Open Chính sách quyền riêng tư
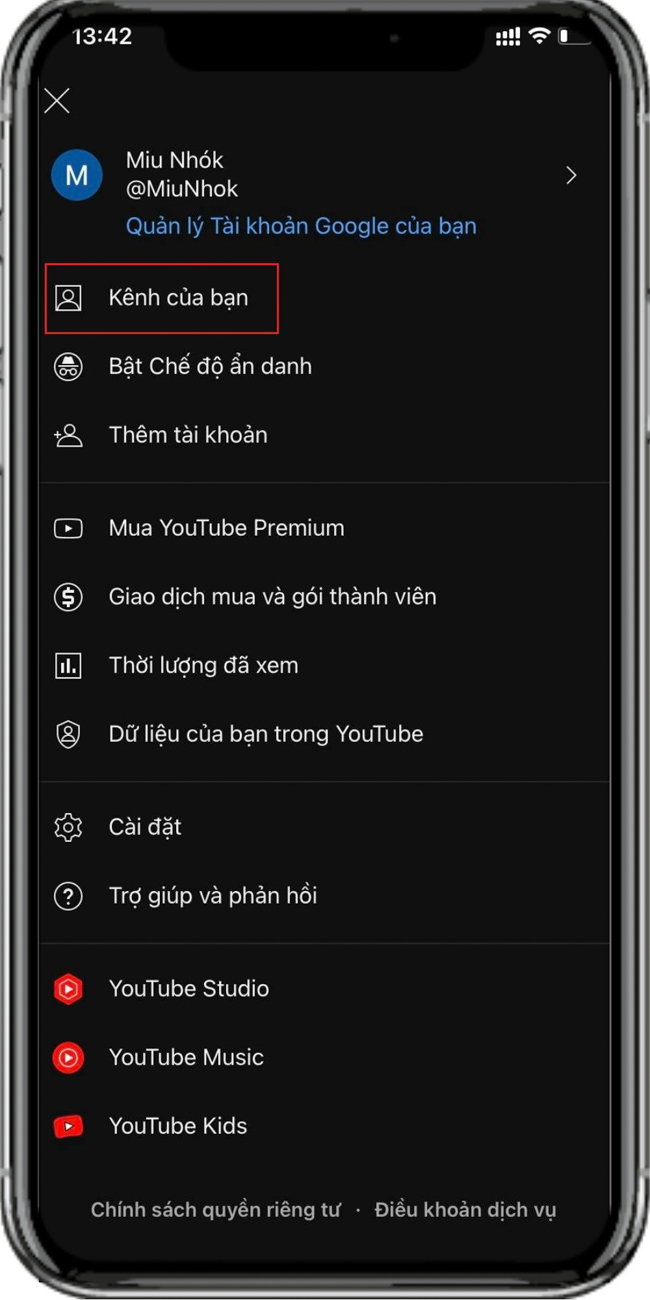Viewport: 650px width, 1300px height. point(216,1210)
